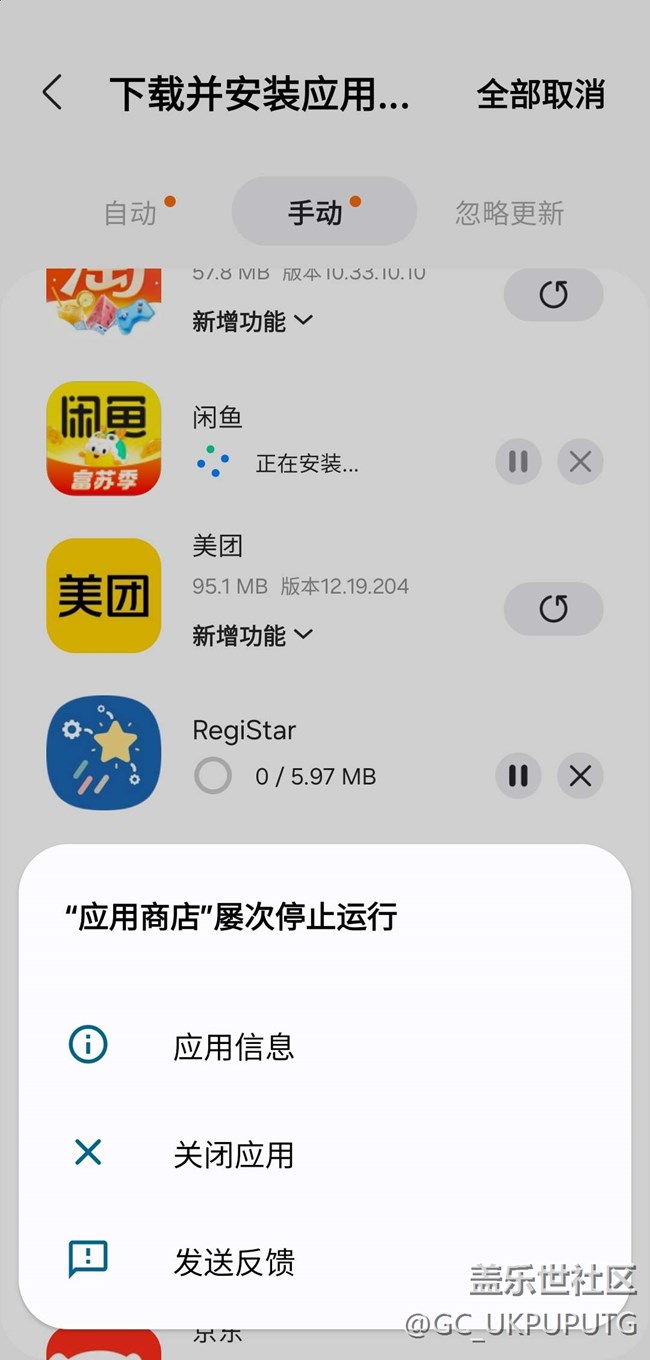Pause the 闲鱼 installation
650x1360 pixels.
click(x=518, y=462)
